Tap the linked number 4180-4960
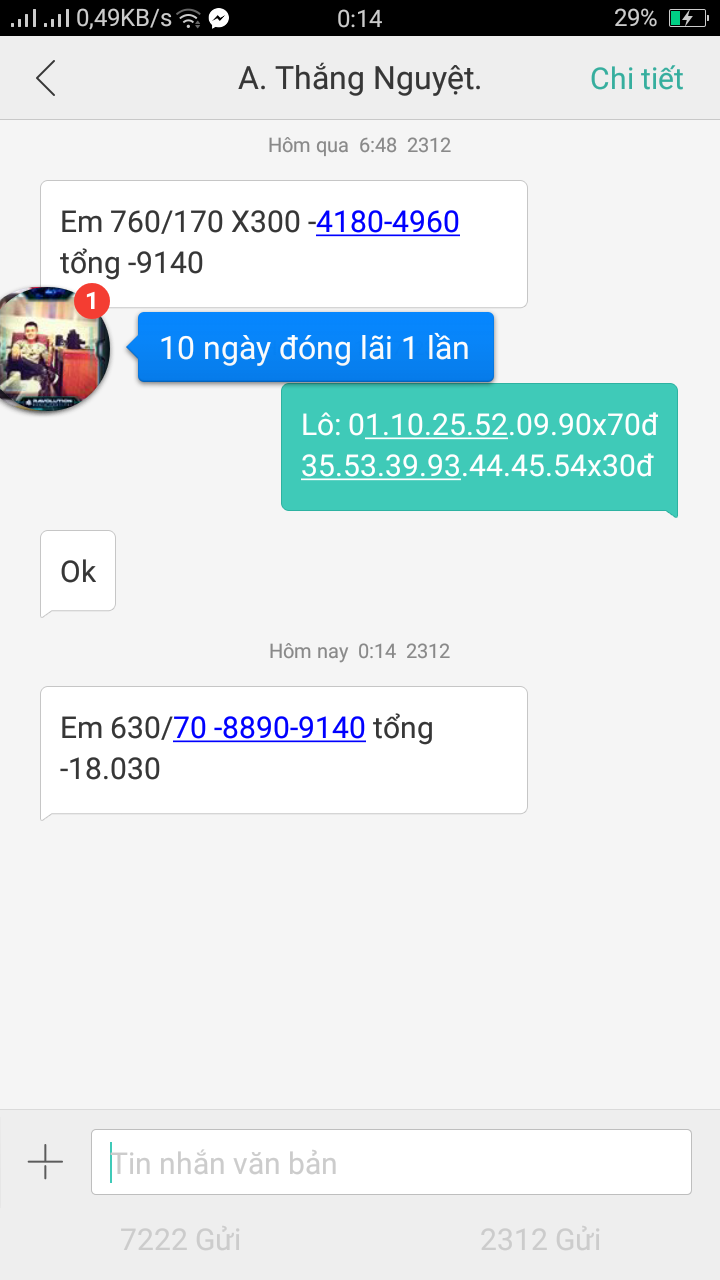Screen dimensions: 720x1280 [388, 221]
